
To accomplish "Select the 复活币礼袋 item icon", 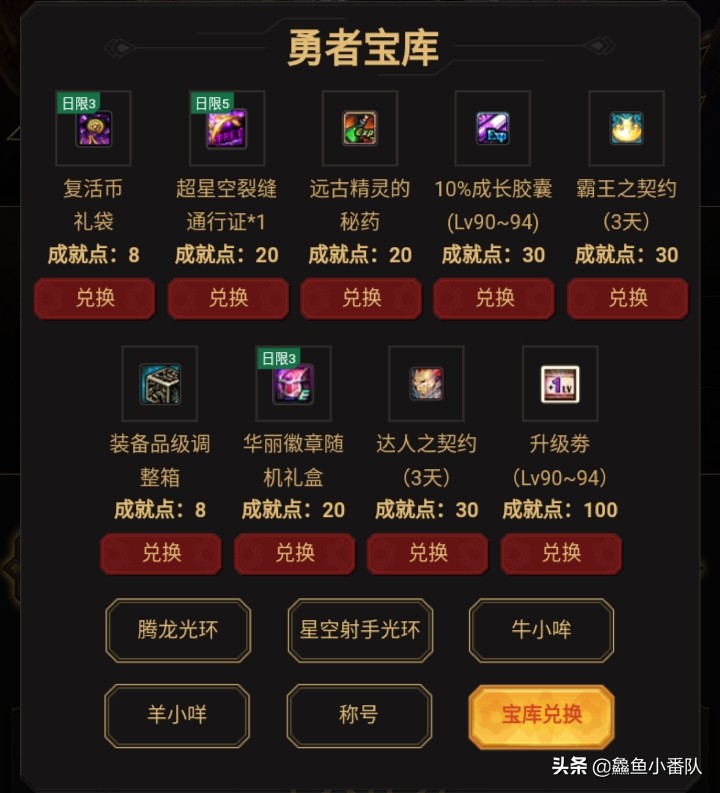I will point(94,128).
